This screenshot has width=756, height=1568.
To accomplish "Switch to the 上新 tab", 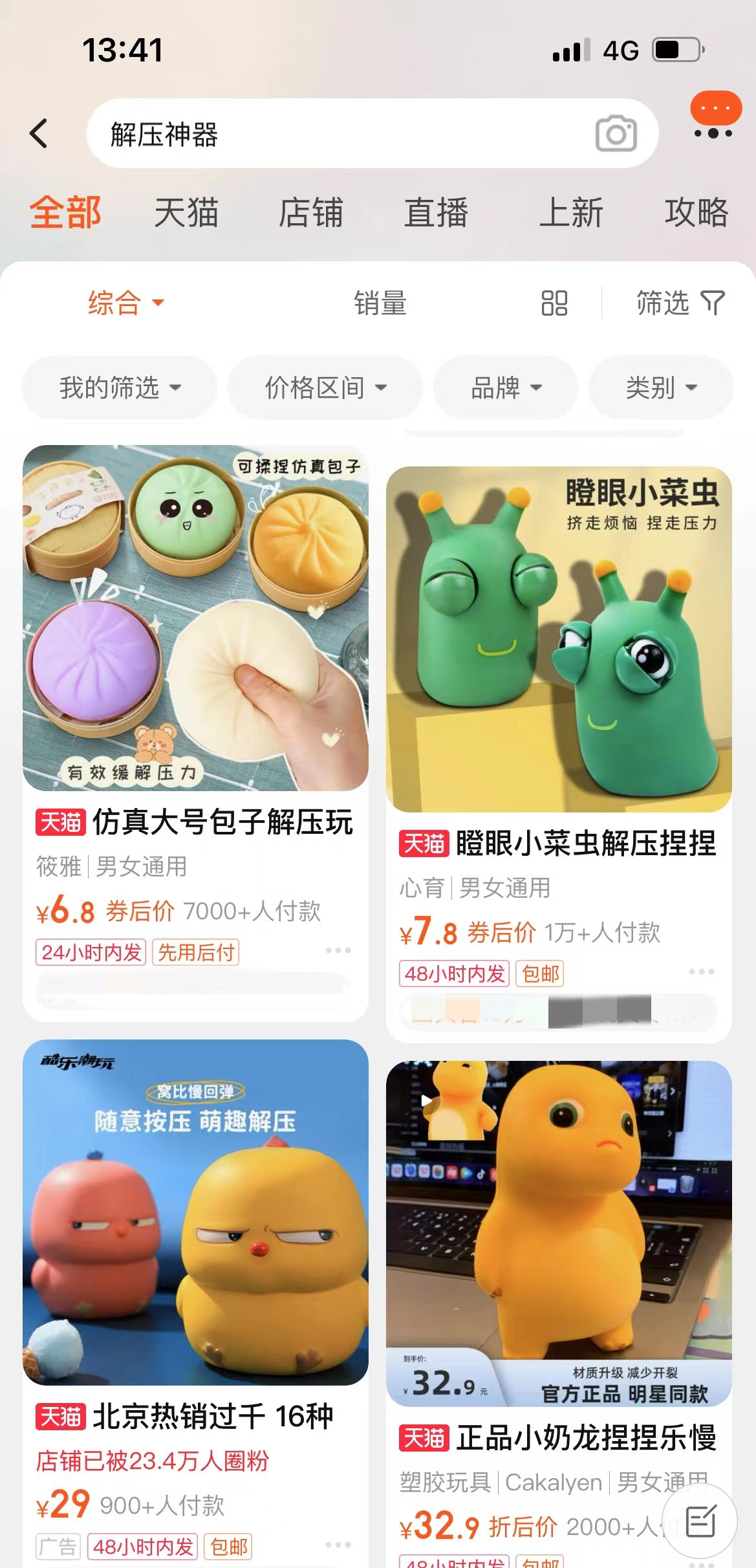I will (571, 213).
